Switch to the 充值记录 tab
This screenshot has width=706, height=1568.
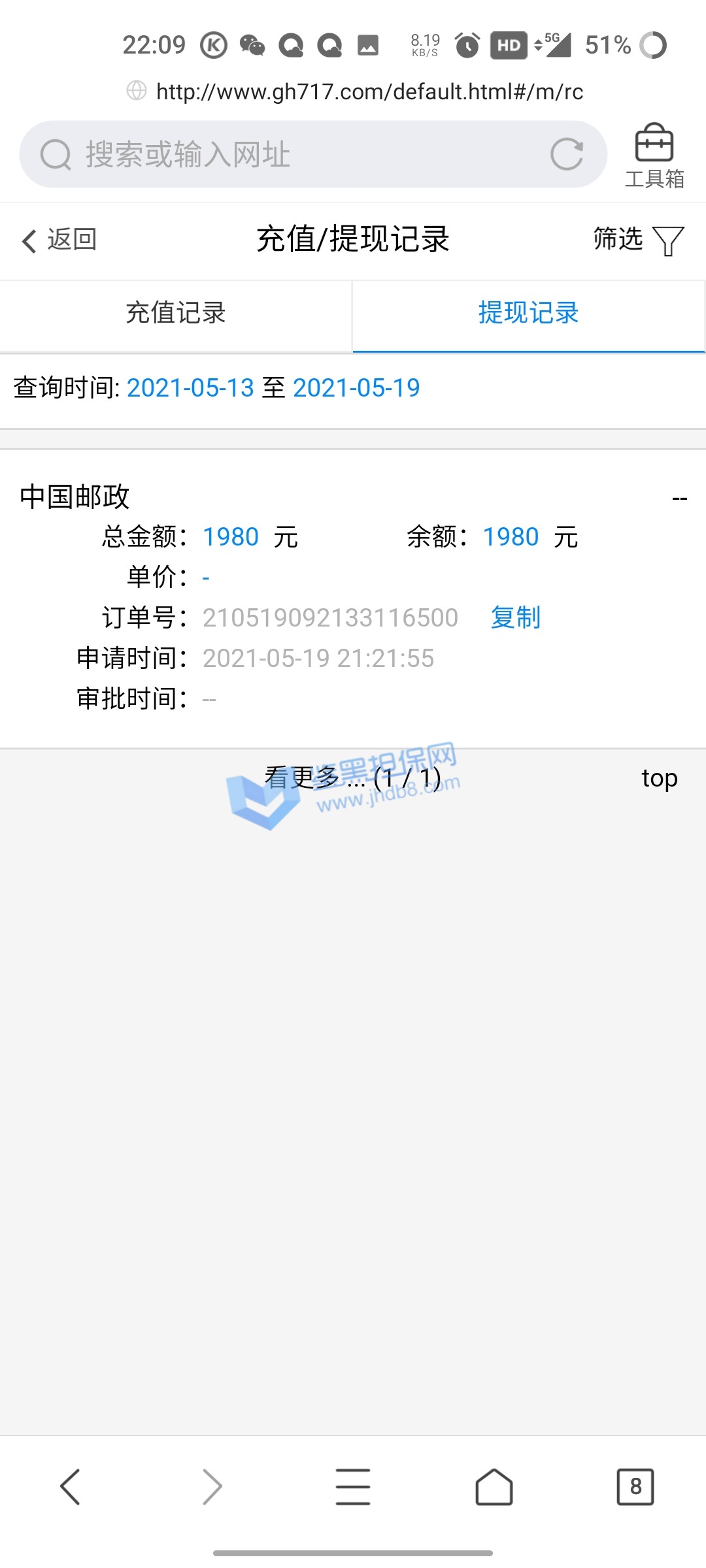(176, 313)
